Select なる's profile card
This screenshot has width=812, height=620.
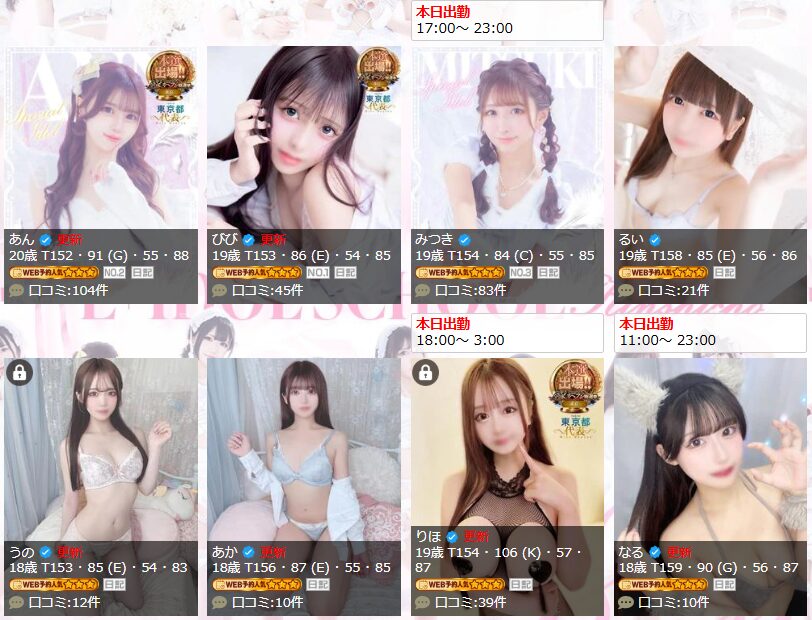(x=710, y=450)
